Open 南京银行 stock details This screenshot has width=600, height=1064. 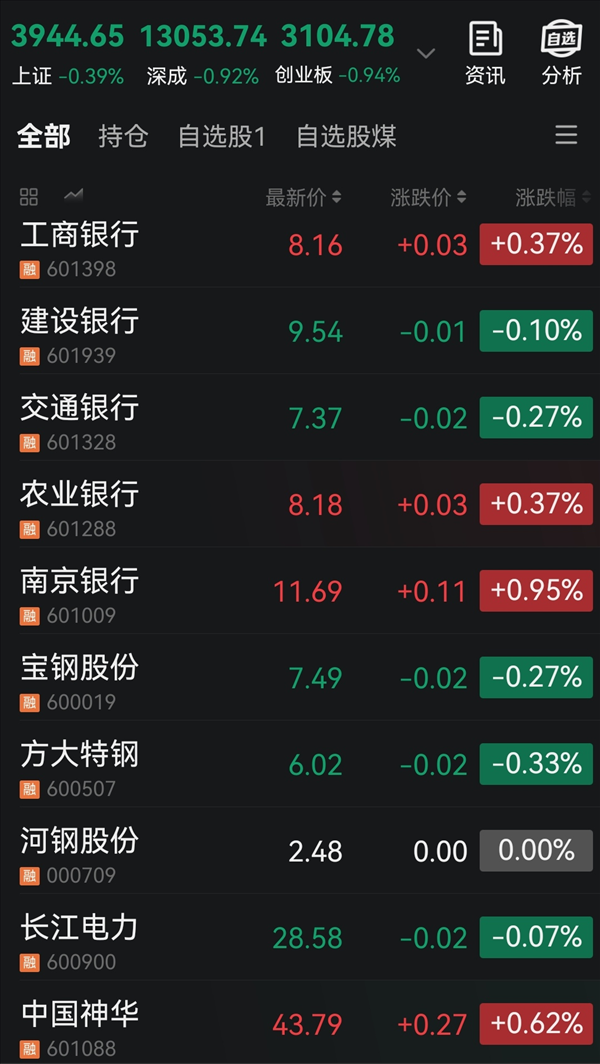pyautogui.click(x=80, y=591)
